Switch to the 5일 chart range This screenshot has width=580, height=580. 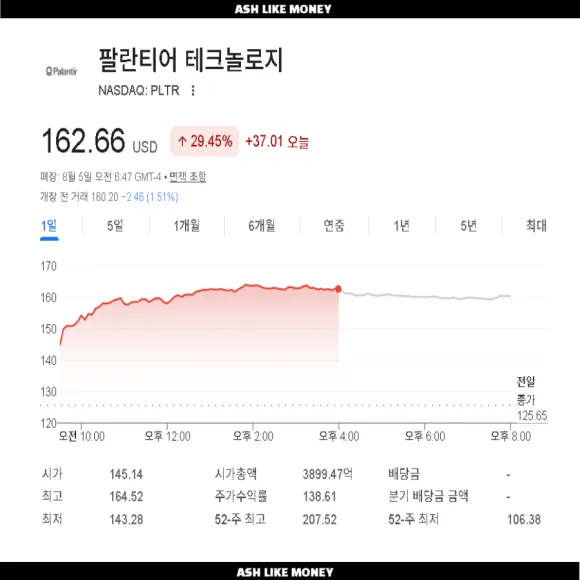[x=115, y=226]
